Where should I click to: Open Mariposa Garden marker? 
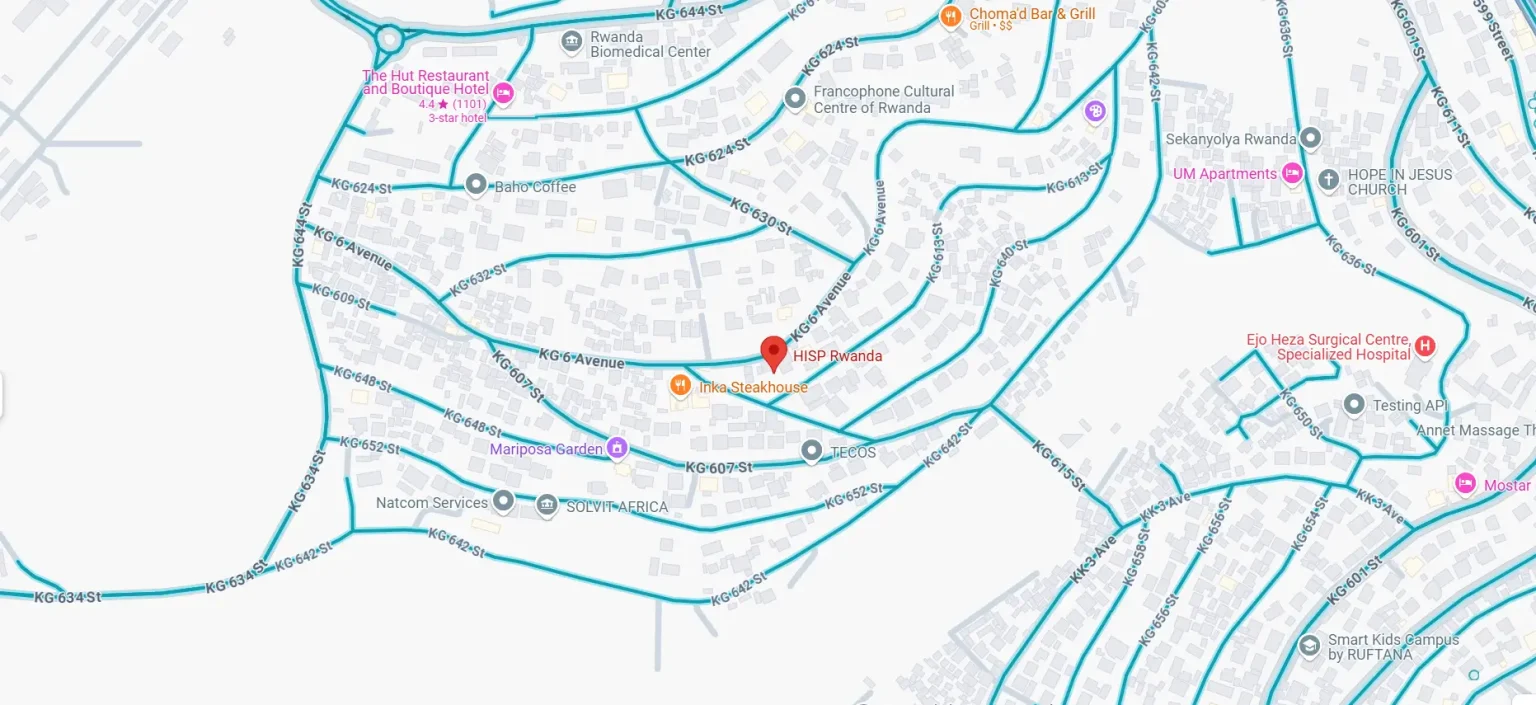(617, 448)
